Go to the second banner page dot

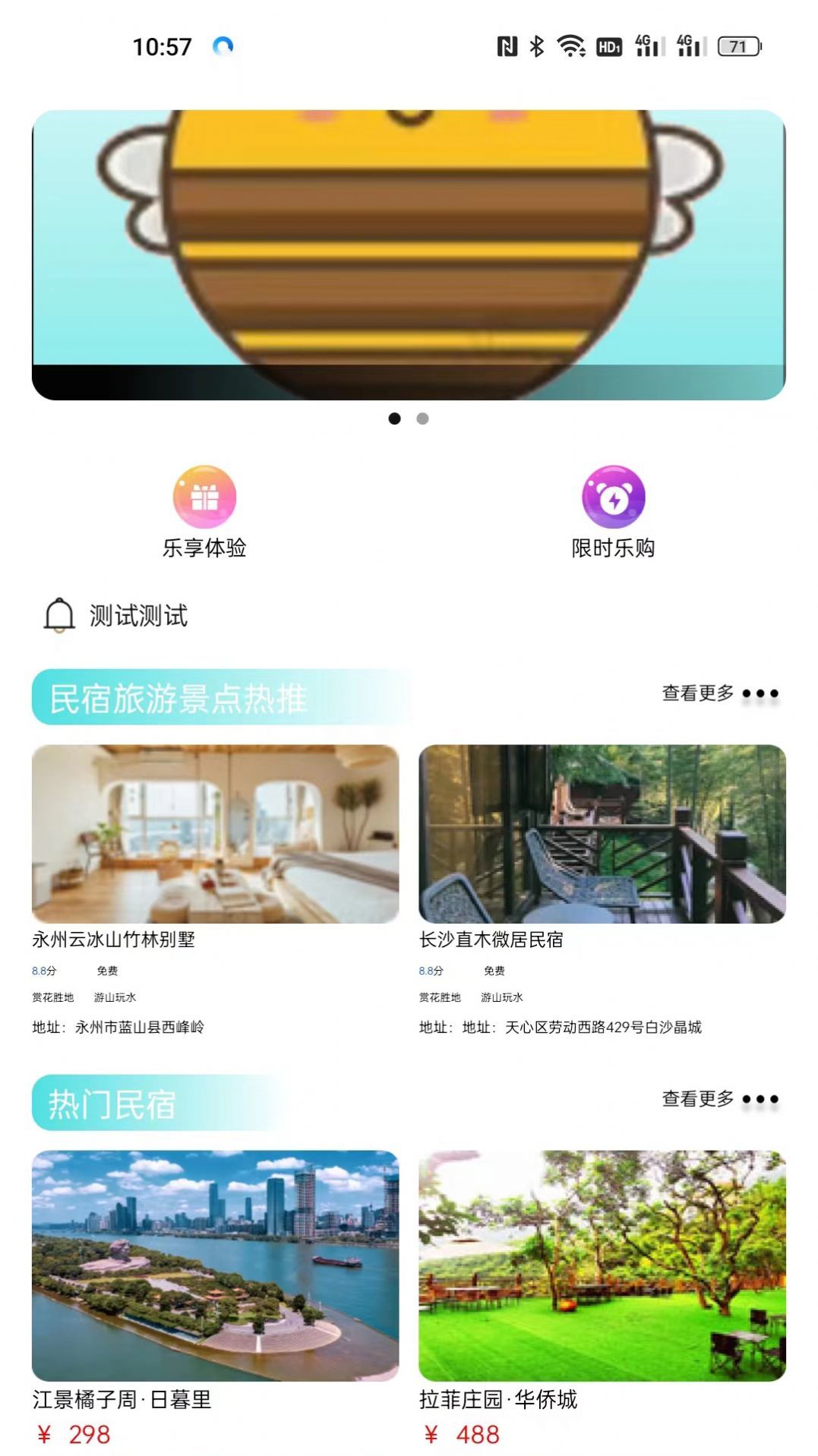(x=422, y=418)
